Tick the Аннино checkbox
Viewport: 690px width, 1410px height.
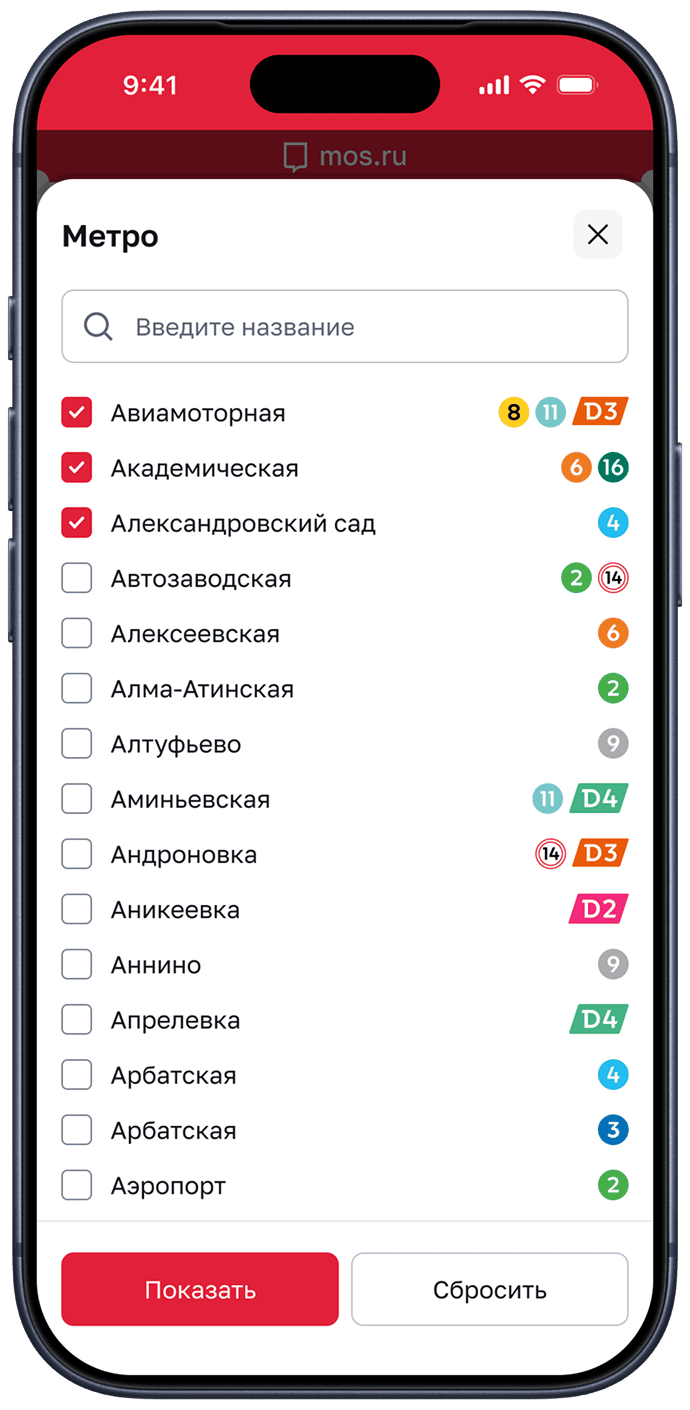pos(77,965)
